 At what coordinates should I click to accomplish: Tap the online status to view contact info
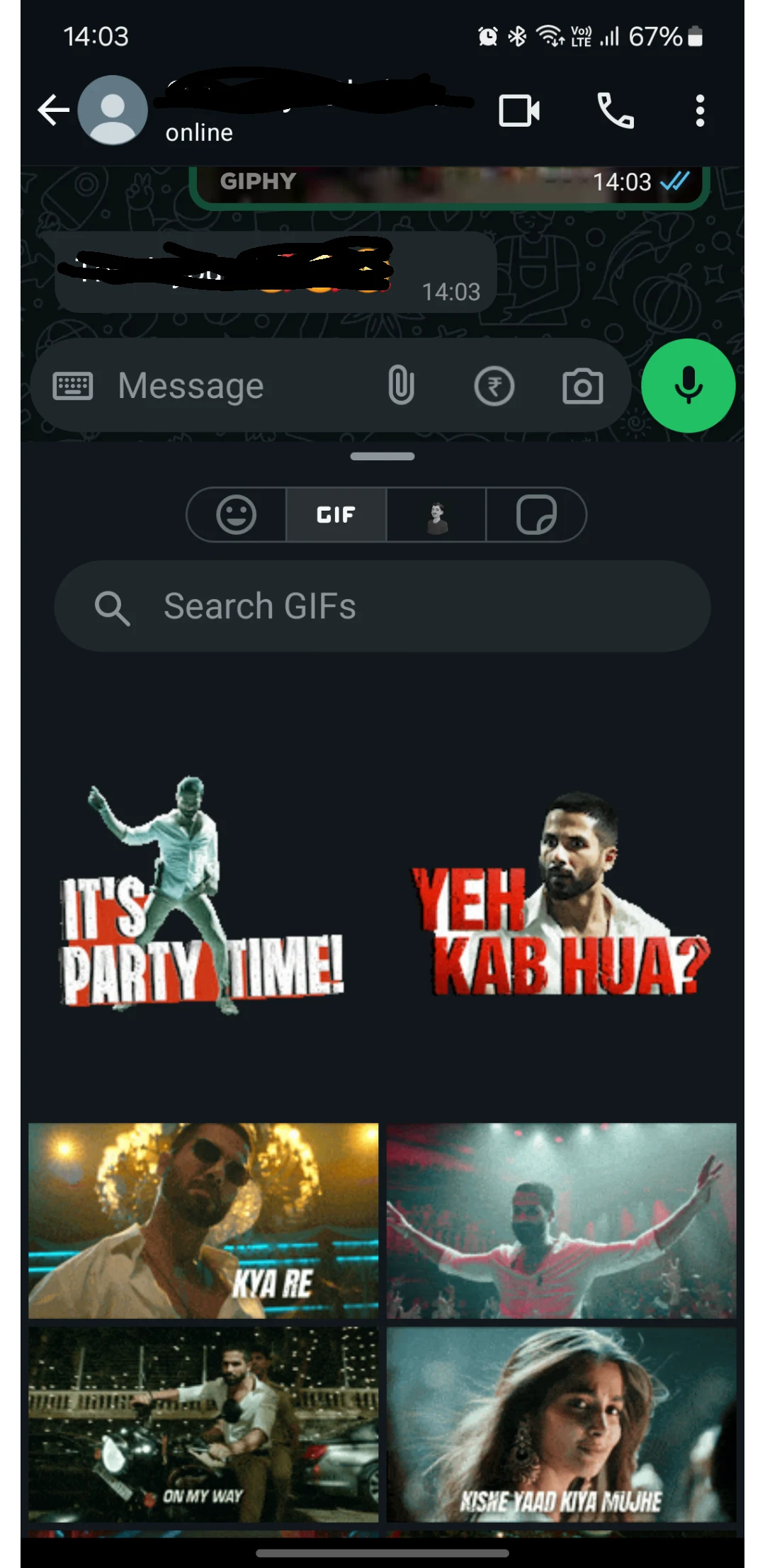[199, 131]
